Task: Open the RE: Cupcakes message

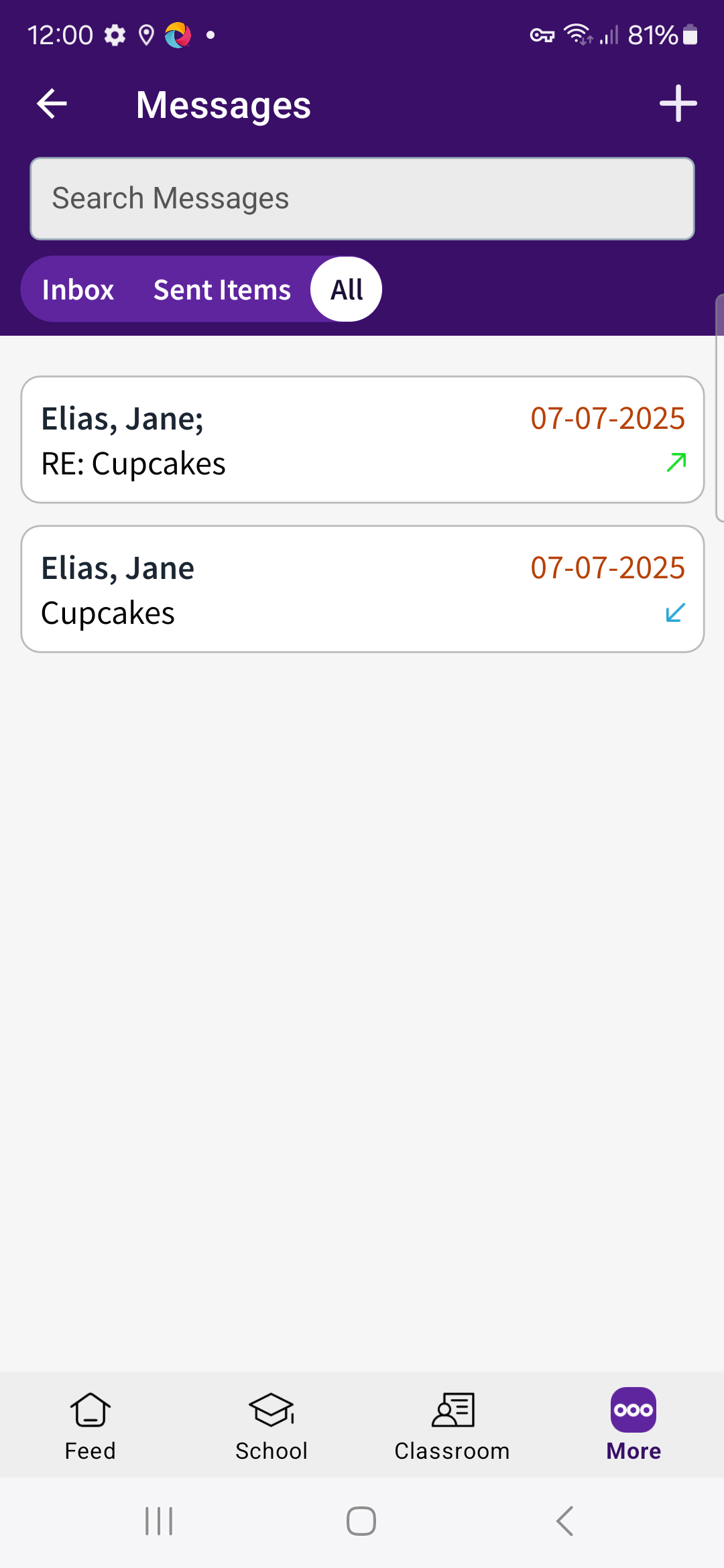Action: [x=362, y=440]
